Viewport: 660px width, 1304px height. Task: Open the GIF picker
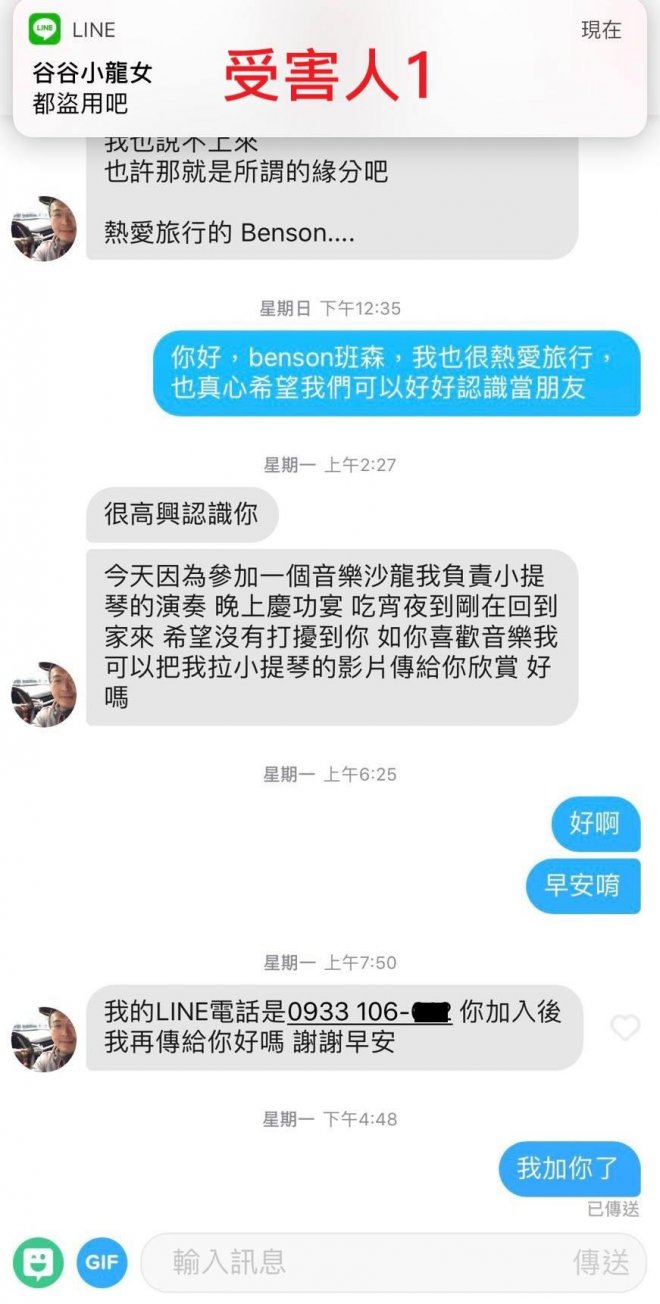101,1262
